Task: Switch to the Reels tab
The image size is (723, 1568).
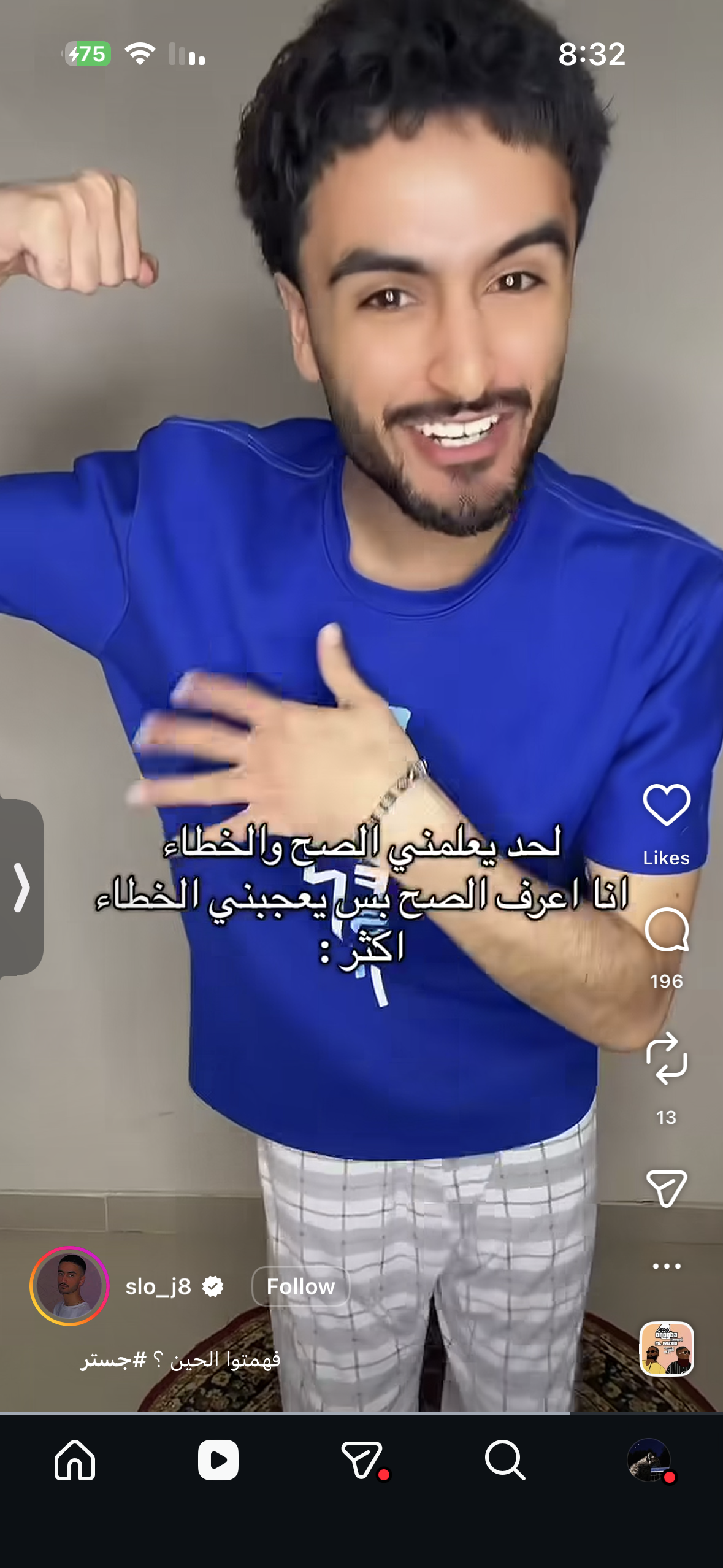Action: pyautogui.click(x=218, y=1460)
